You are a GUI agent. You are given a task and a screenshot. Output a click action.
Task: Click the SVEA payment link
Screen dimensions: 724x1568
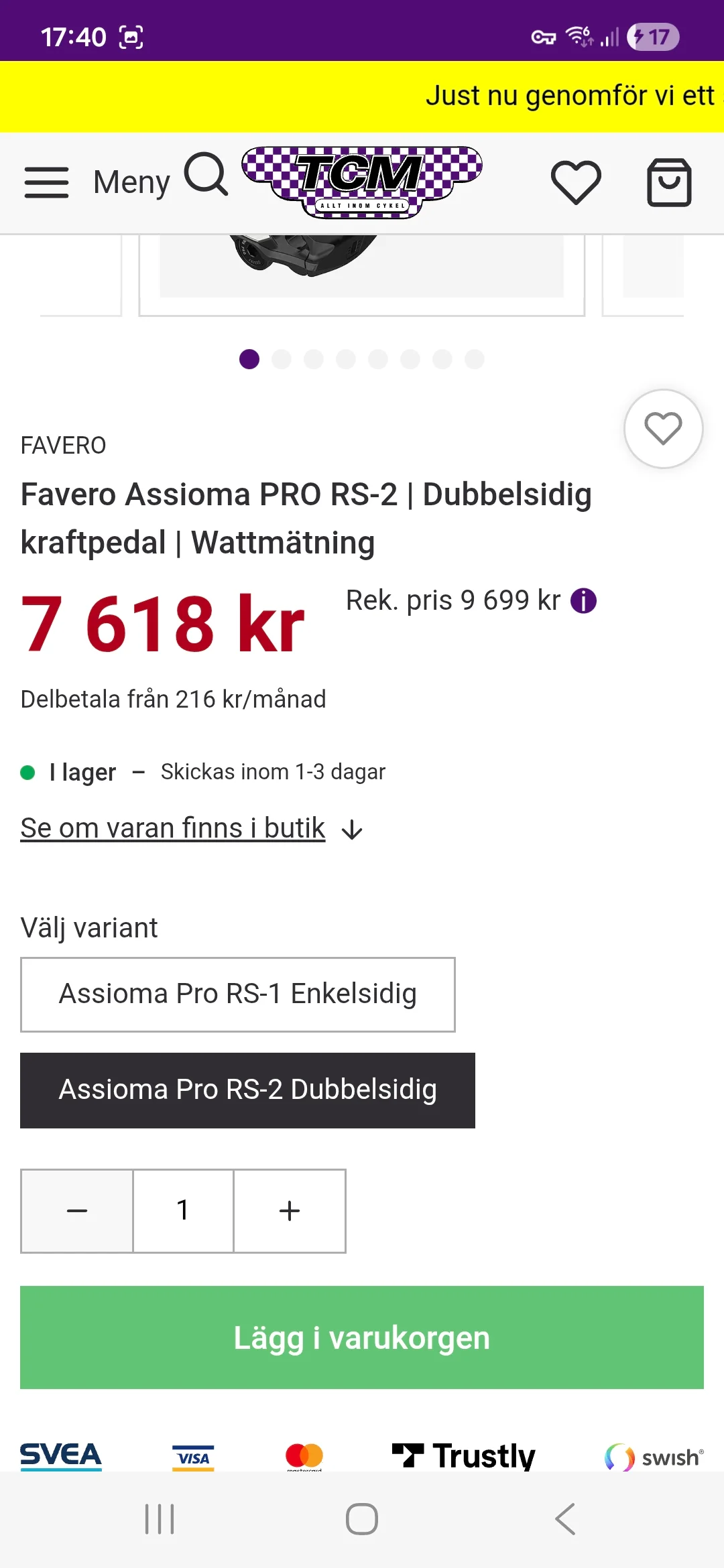coord(61,1456)
